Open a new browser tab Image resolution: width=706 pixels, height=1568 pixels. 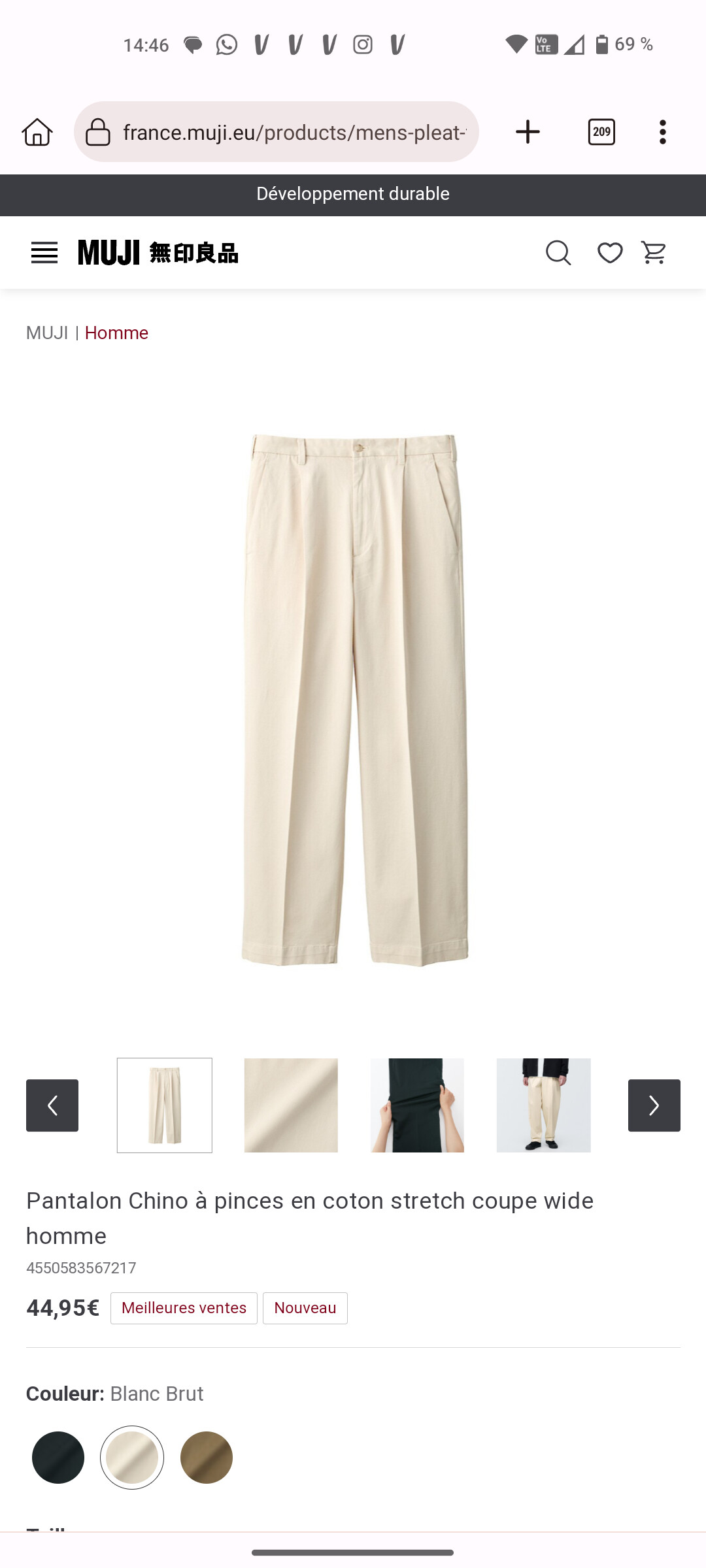[x=528, y=132]
